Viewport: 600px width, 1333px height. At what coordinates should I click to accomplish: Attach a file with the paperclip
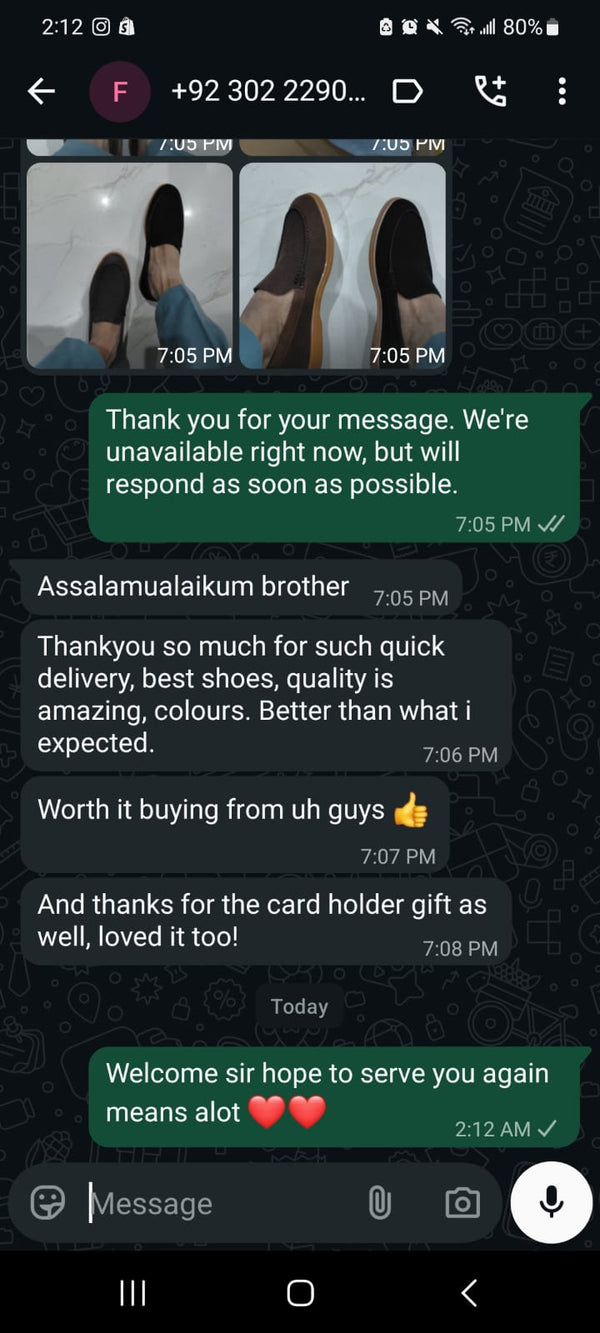click(380, 1202)
